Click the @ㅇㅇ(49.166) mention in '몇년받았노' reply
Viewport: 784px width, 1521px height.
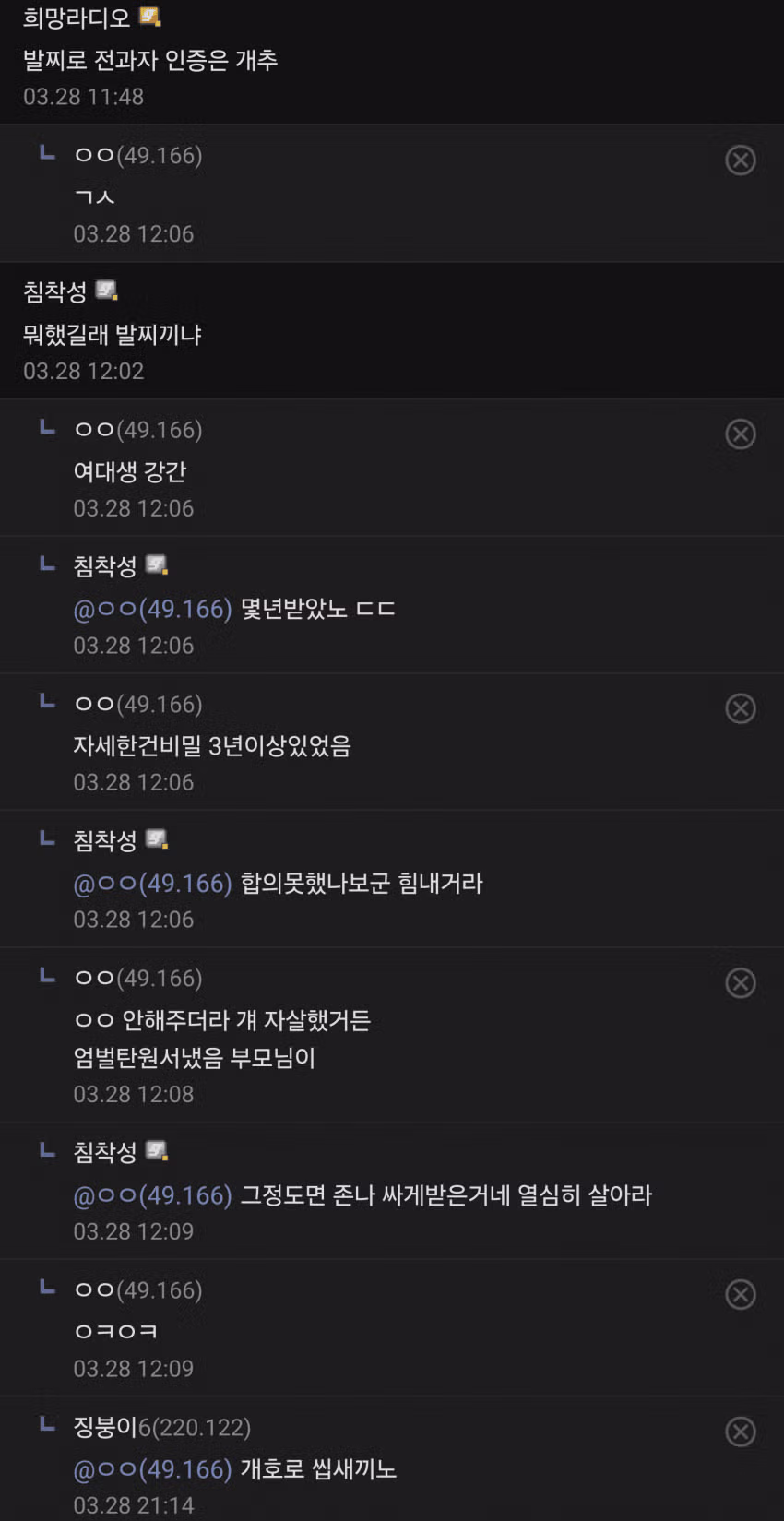152,608
